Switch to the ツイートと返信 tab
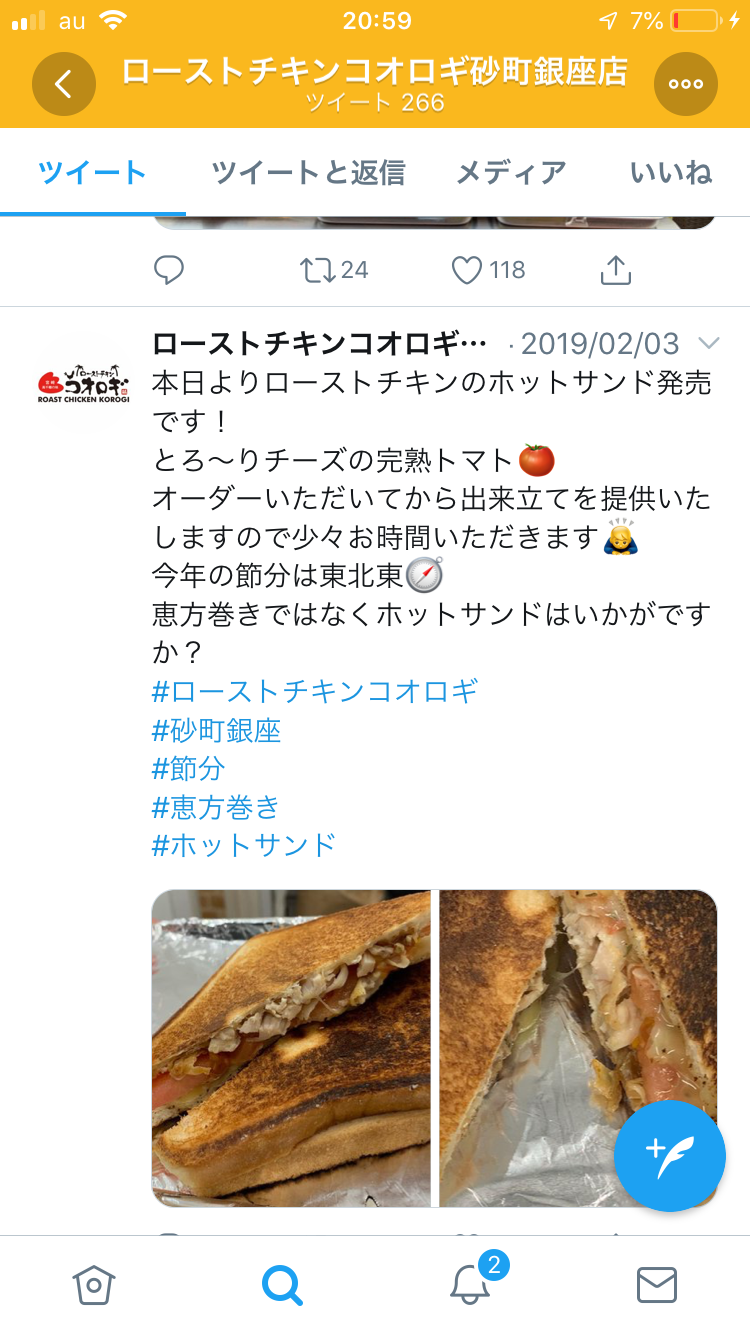Viewport: 750px width, 1334px height. pyautogui.click(x=308, y=172)
